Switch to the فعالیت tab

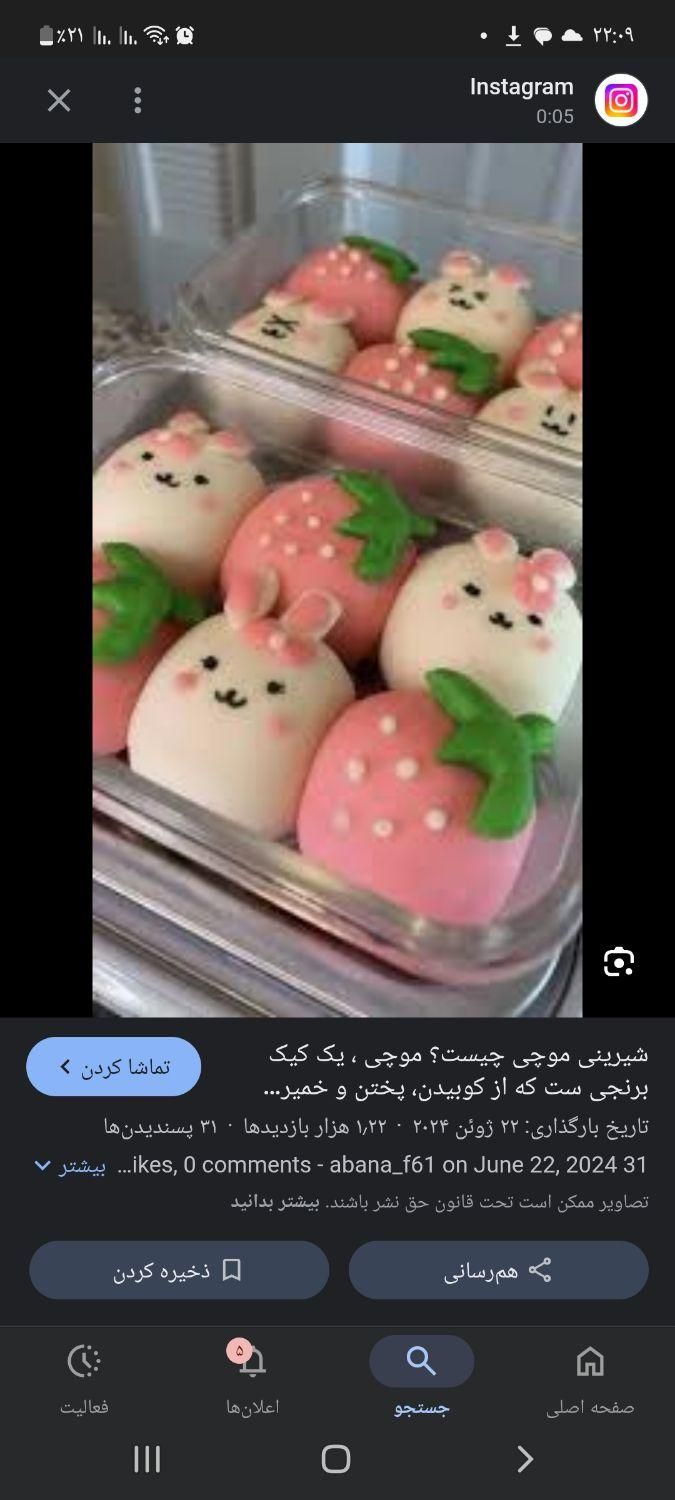[84, 1379]
